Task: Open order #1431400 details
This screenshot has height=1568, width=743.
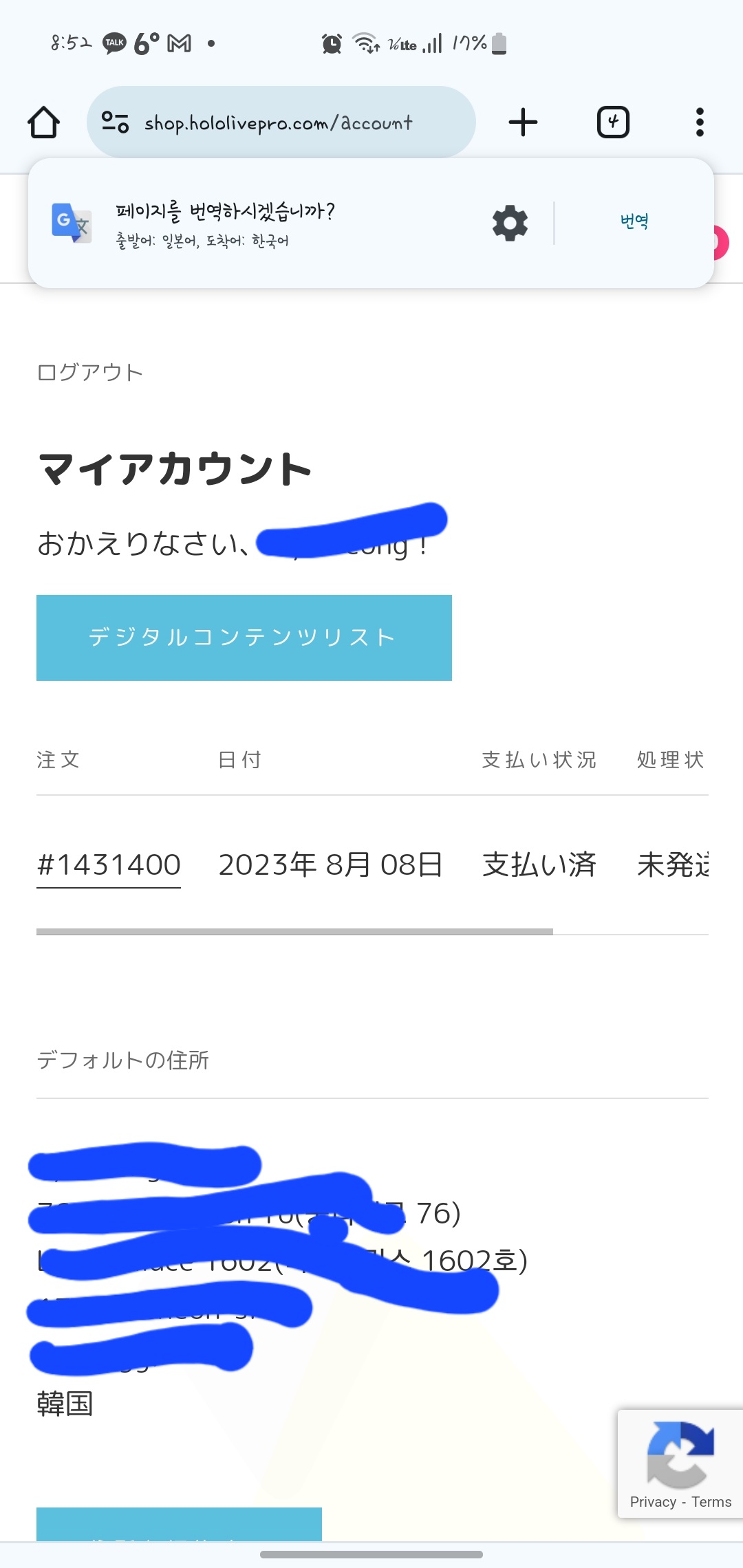Action: [x=109, y=864]
